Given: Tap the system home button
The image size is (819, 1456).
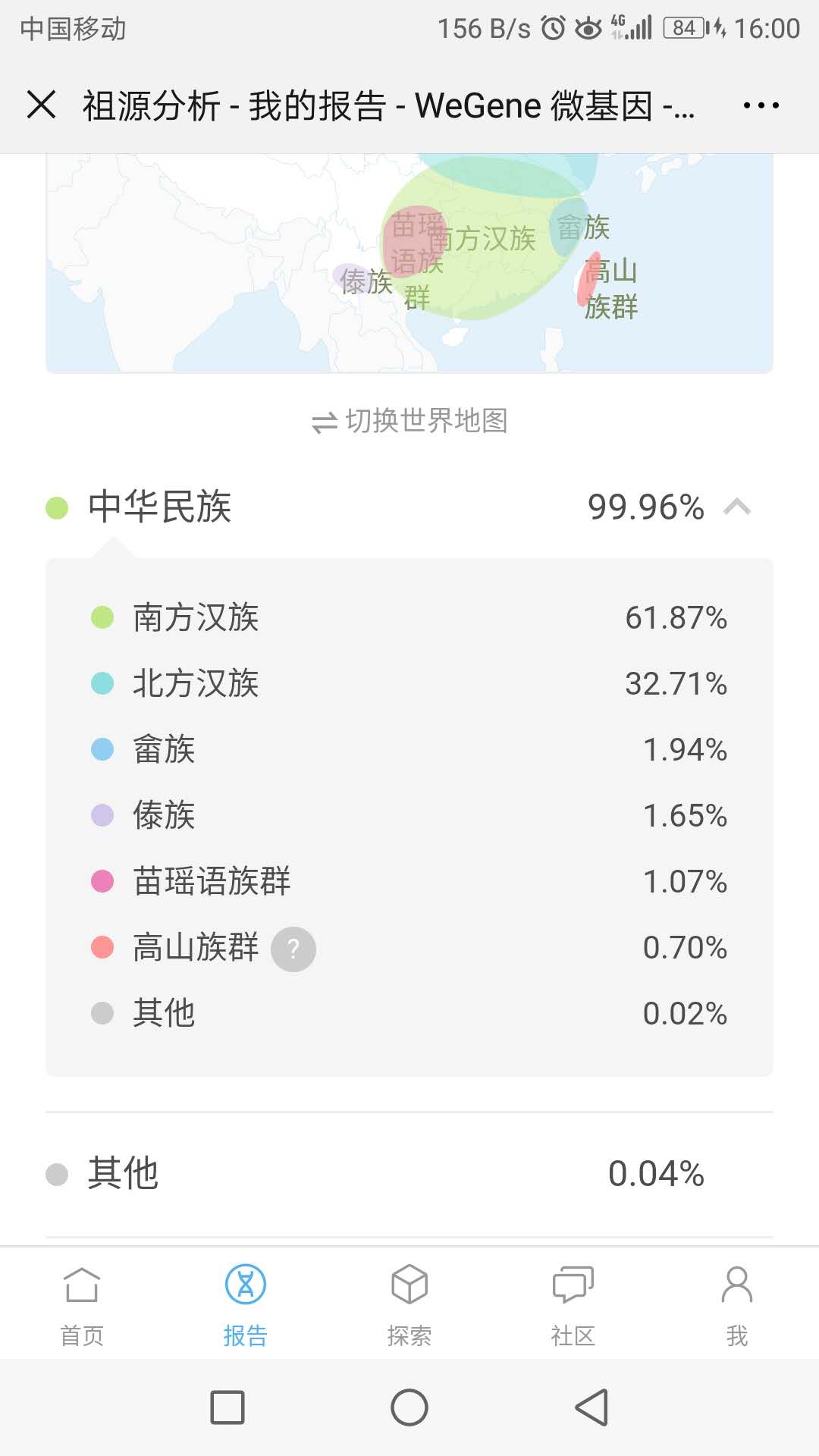Looking at the screenshot, I should click(409, 1407).
